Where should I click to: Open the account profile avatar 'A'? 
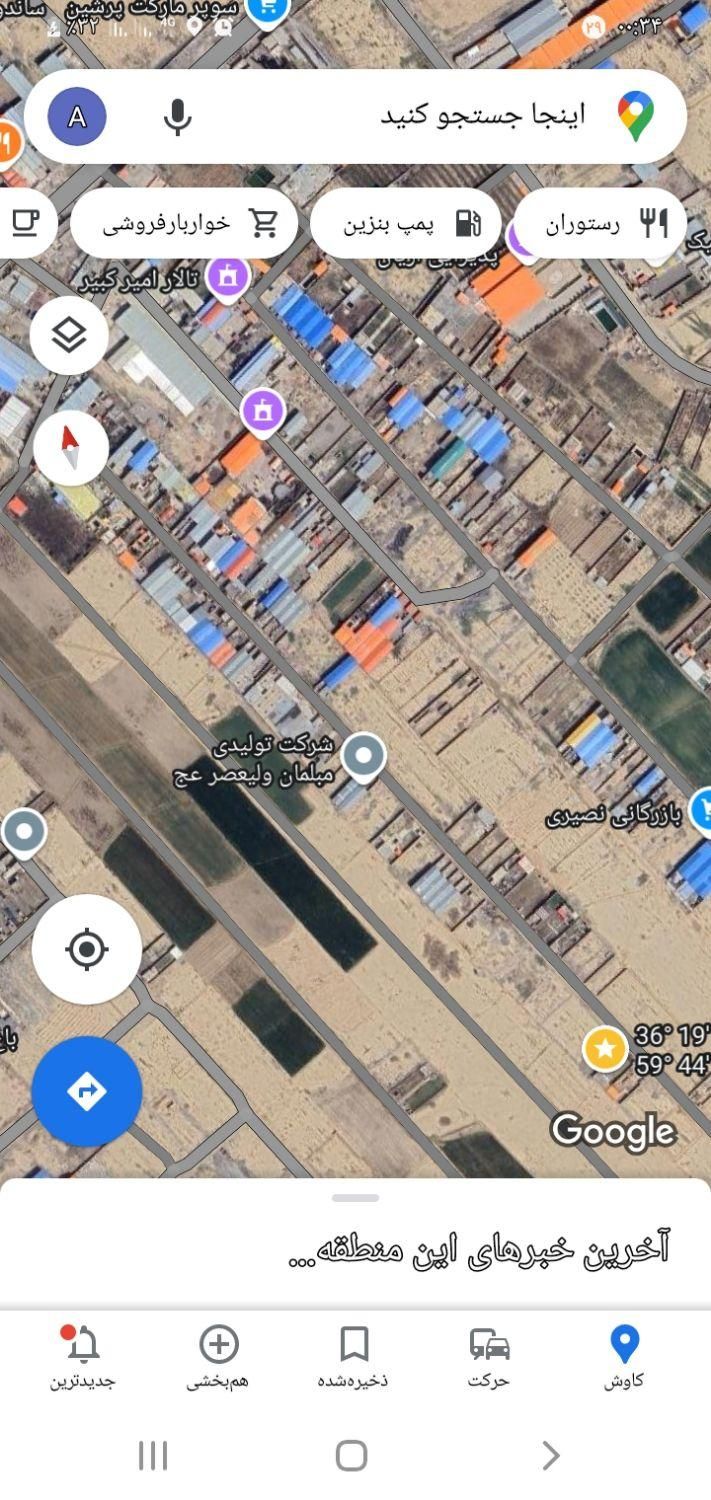point(77,117)
